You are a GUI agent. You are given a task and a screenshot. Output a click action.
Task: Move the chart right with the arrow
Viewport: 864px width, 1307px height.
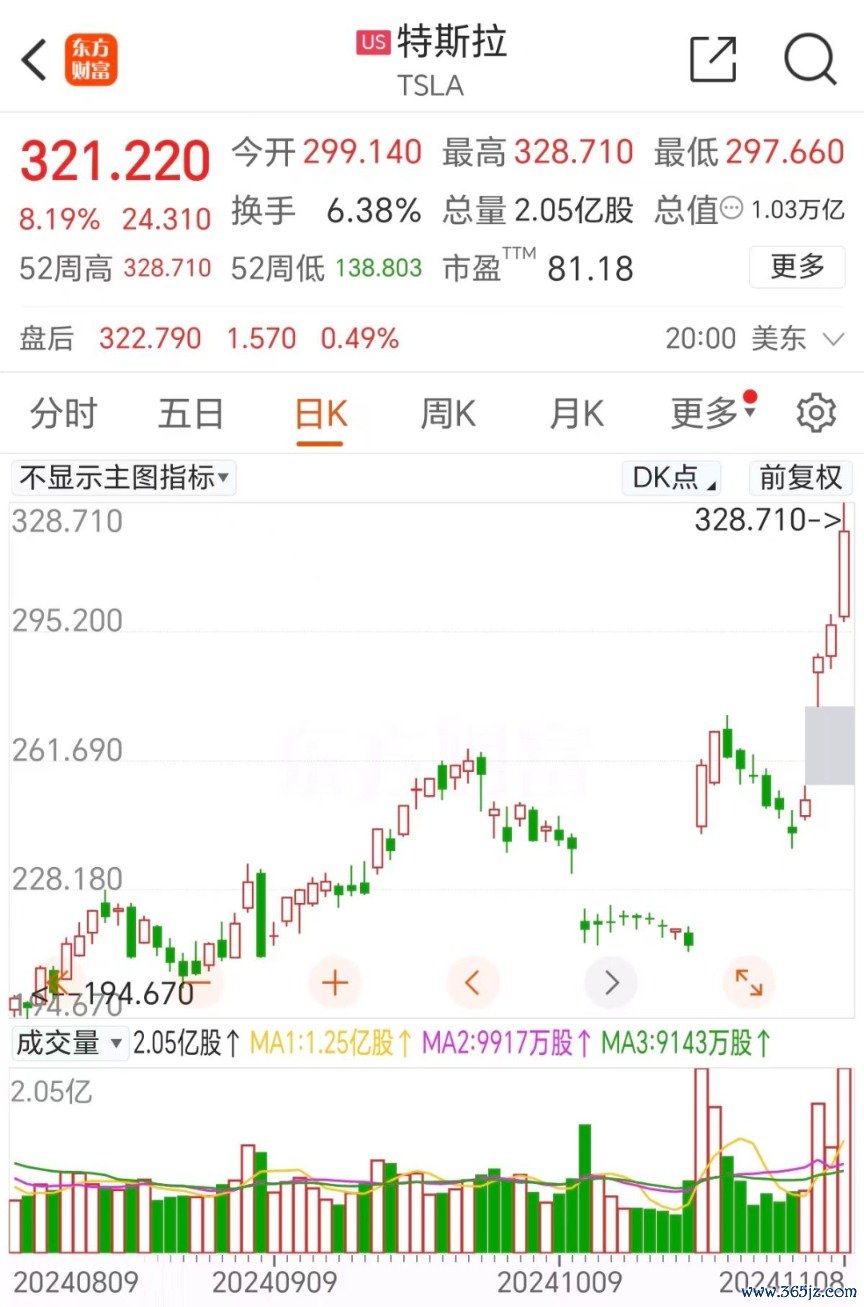(611, 983)
